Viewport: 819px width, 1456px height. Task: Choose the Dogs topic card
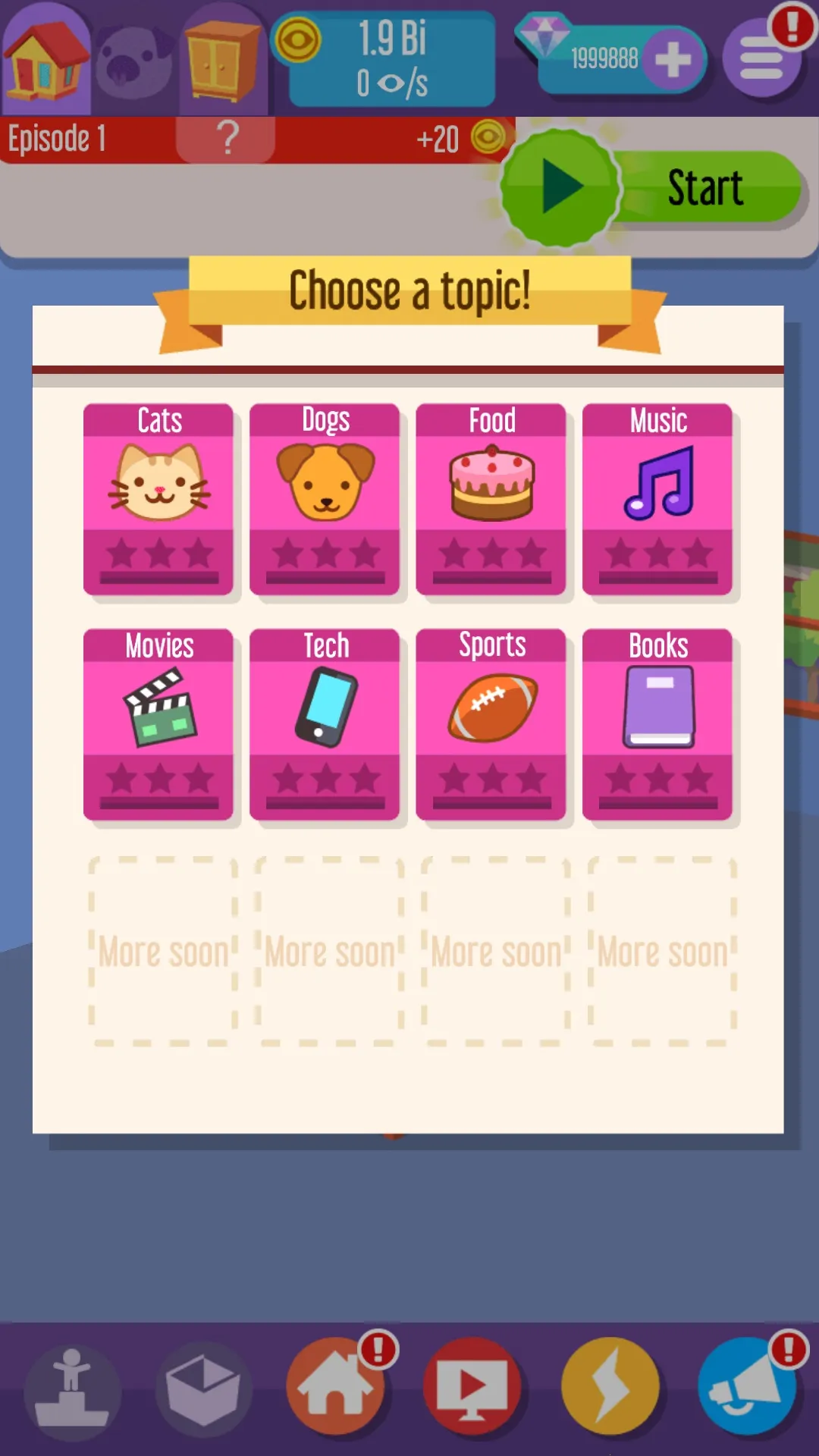pyautogui.click(x=325, y=498)
